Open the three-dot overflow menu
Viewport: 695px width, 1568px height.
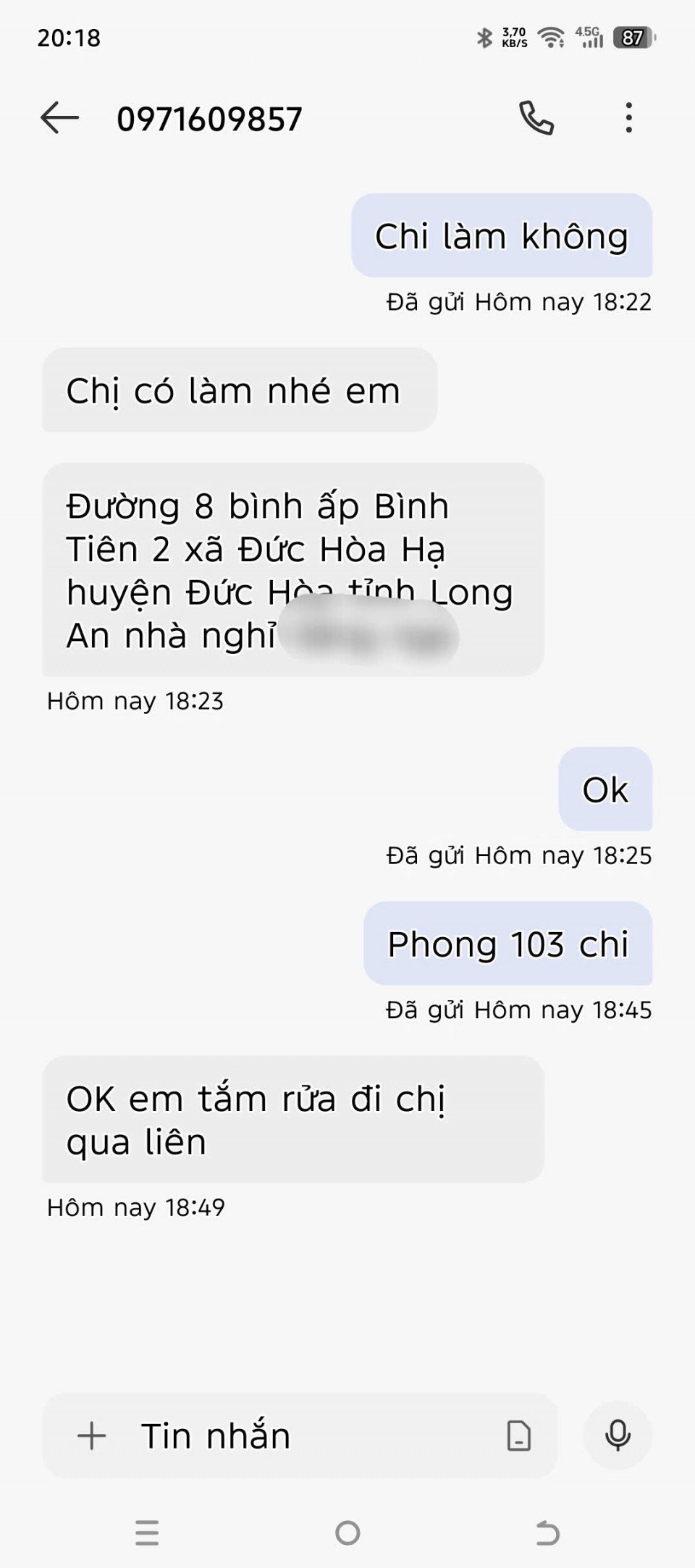(628, 118)
